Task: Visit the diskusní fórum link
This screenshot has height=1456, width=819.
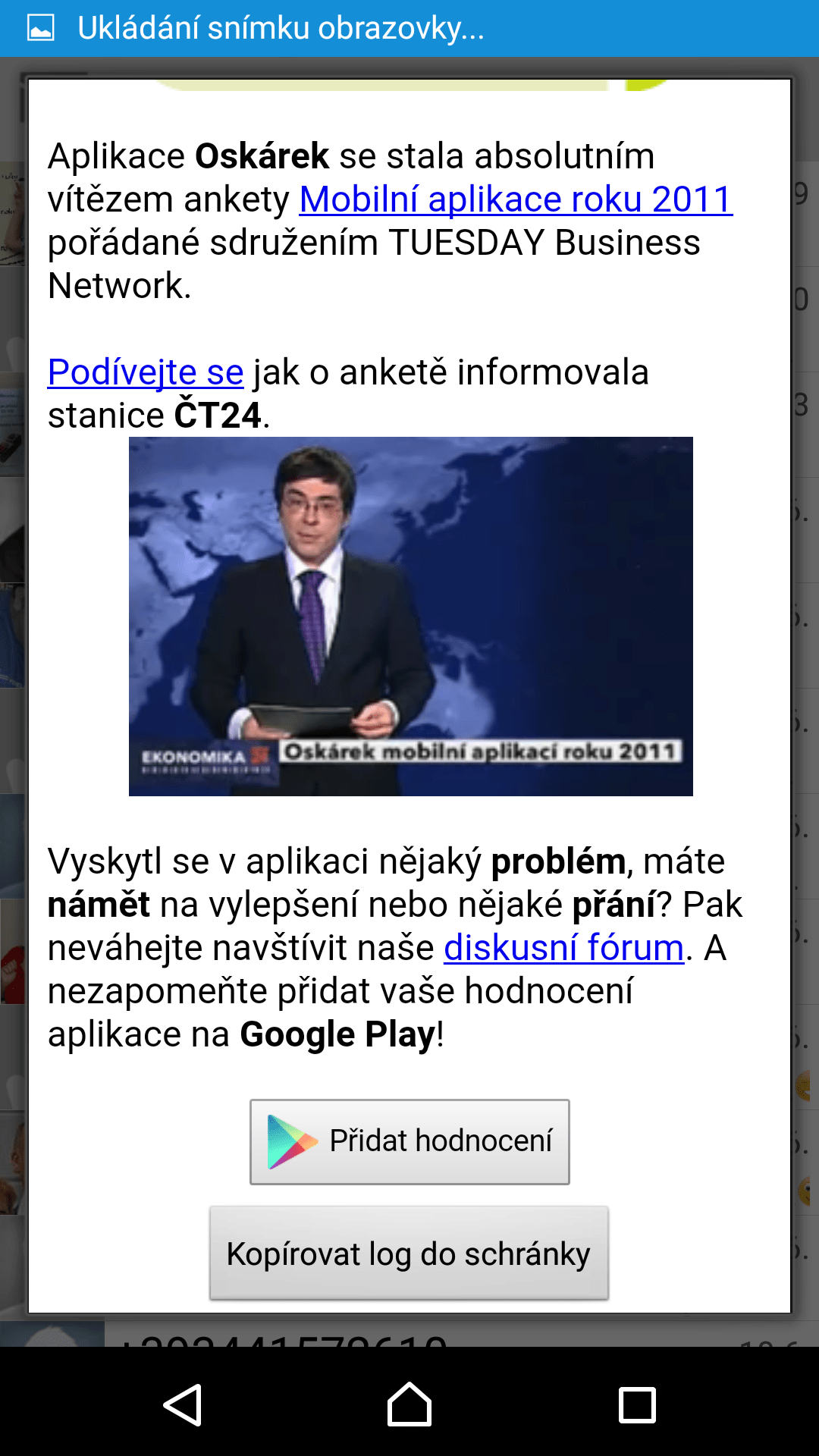Action: (x=563, y=948)
